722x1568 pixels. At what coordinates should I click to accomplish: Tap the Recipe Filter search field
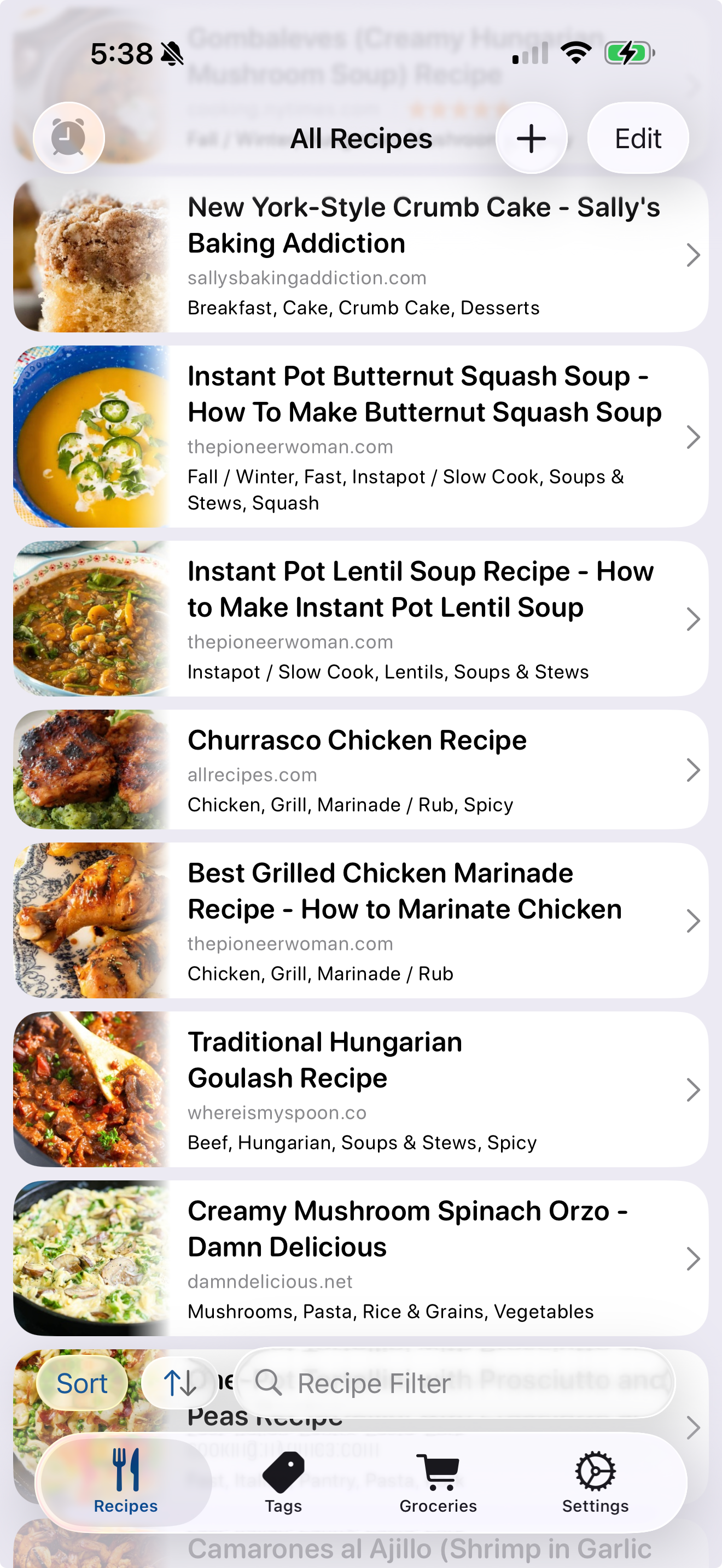click(426, 1382)
